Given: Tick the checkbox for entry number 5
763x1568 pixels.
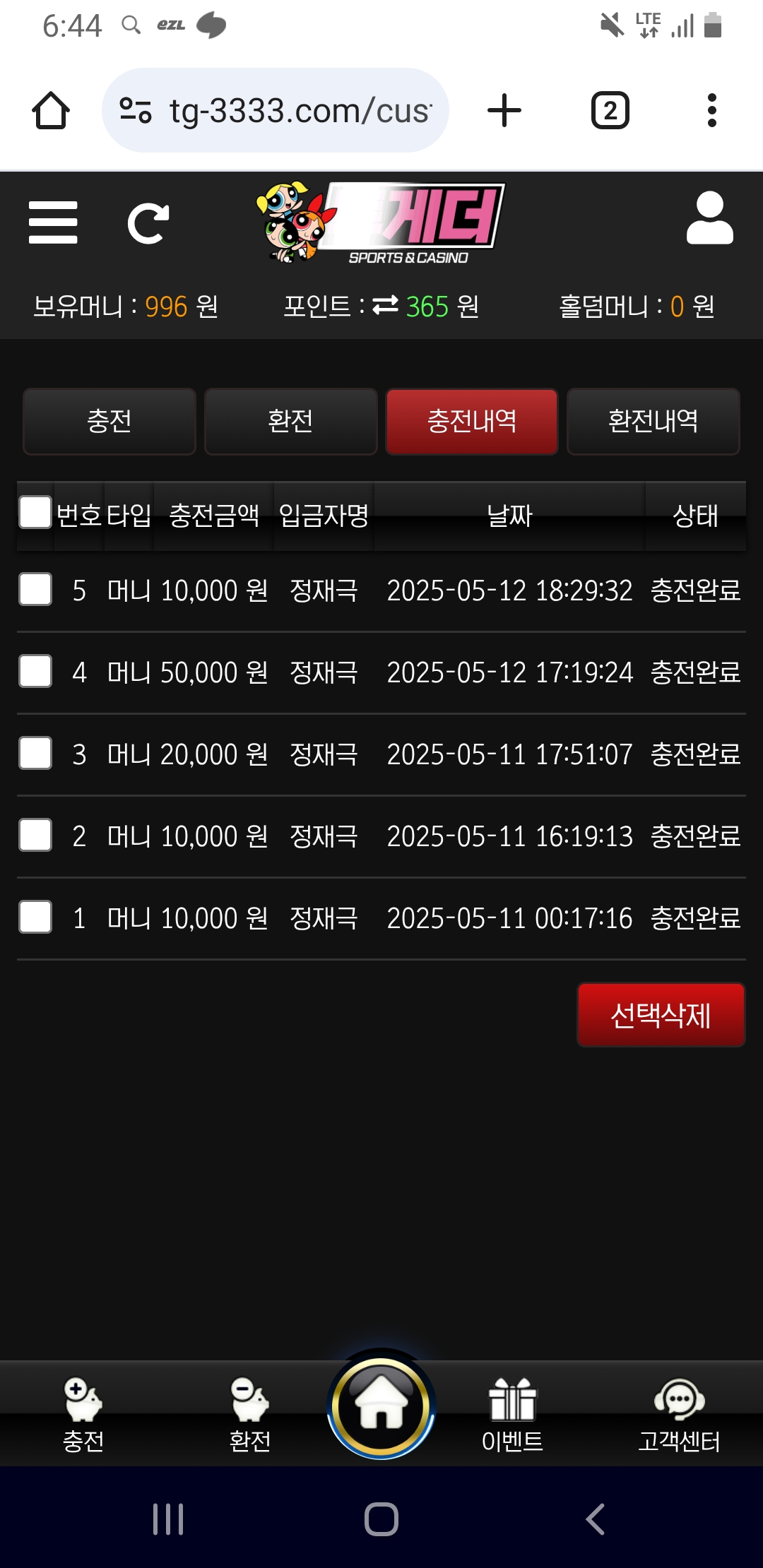Looking at the screenshot, I should (35, 589).
